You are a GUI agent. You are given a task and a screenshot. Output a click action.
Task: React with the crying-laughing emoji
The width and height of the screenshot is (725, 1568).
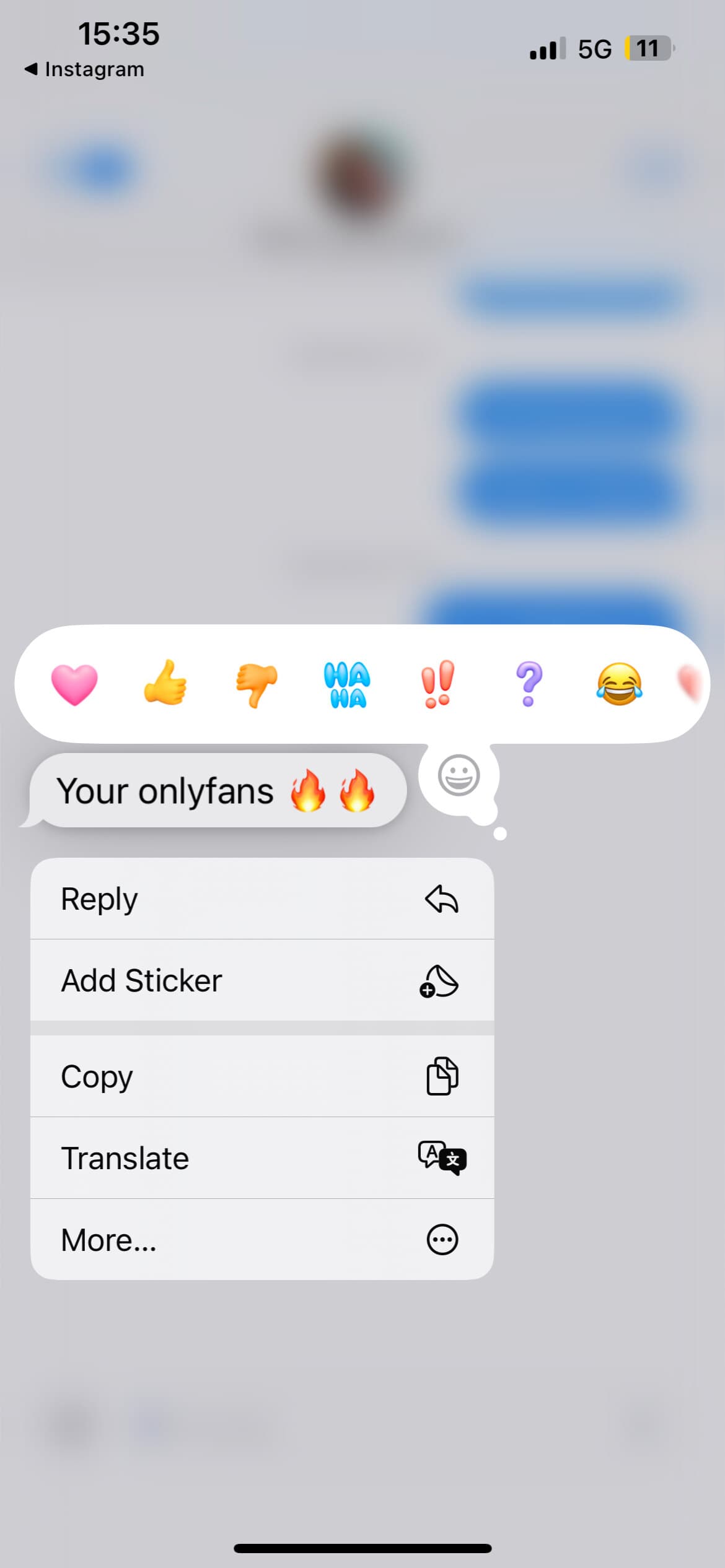coord(619,684)
